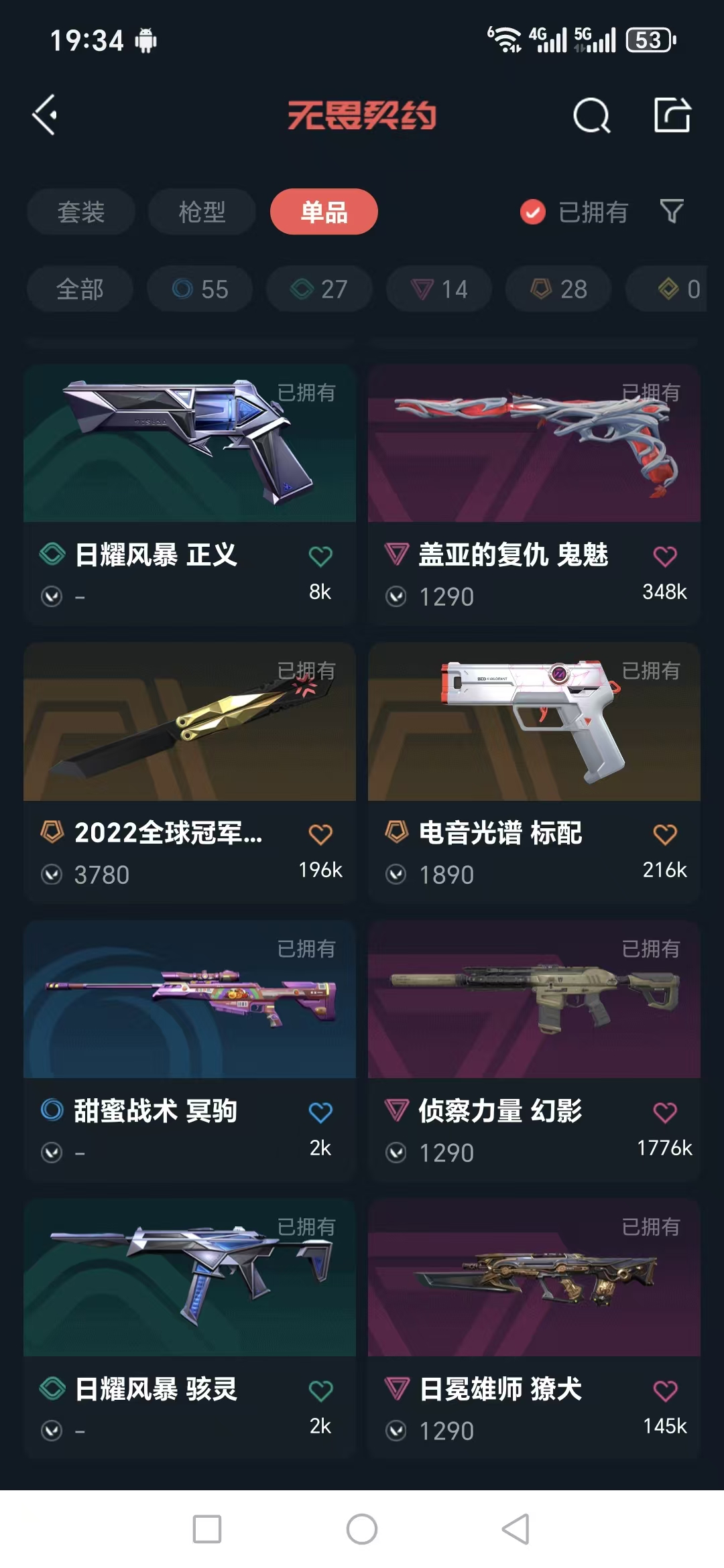
Task: Open the search icon at top right
Action: click(593, 115)
